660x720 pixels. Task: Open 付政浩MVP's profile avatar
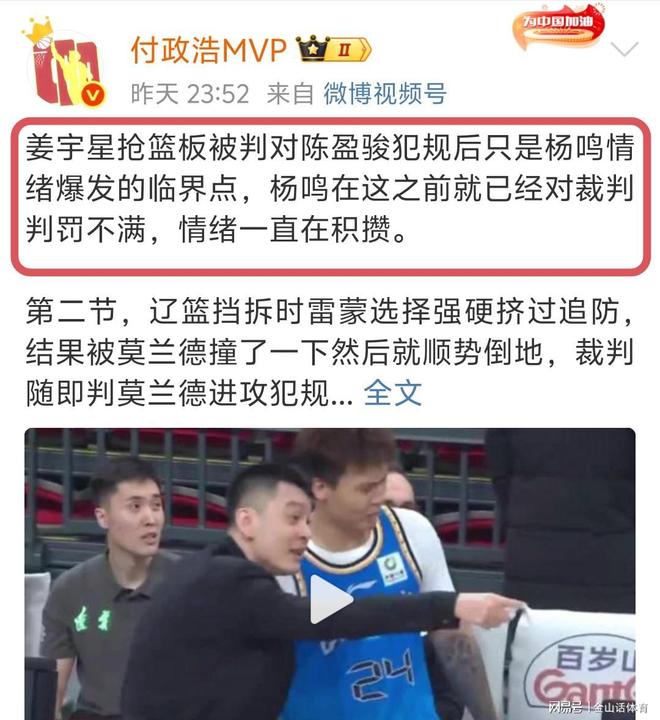67,62
